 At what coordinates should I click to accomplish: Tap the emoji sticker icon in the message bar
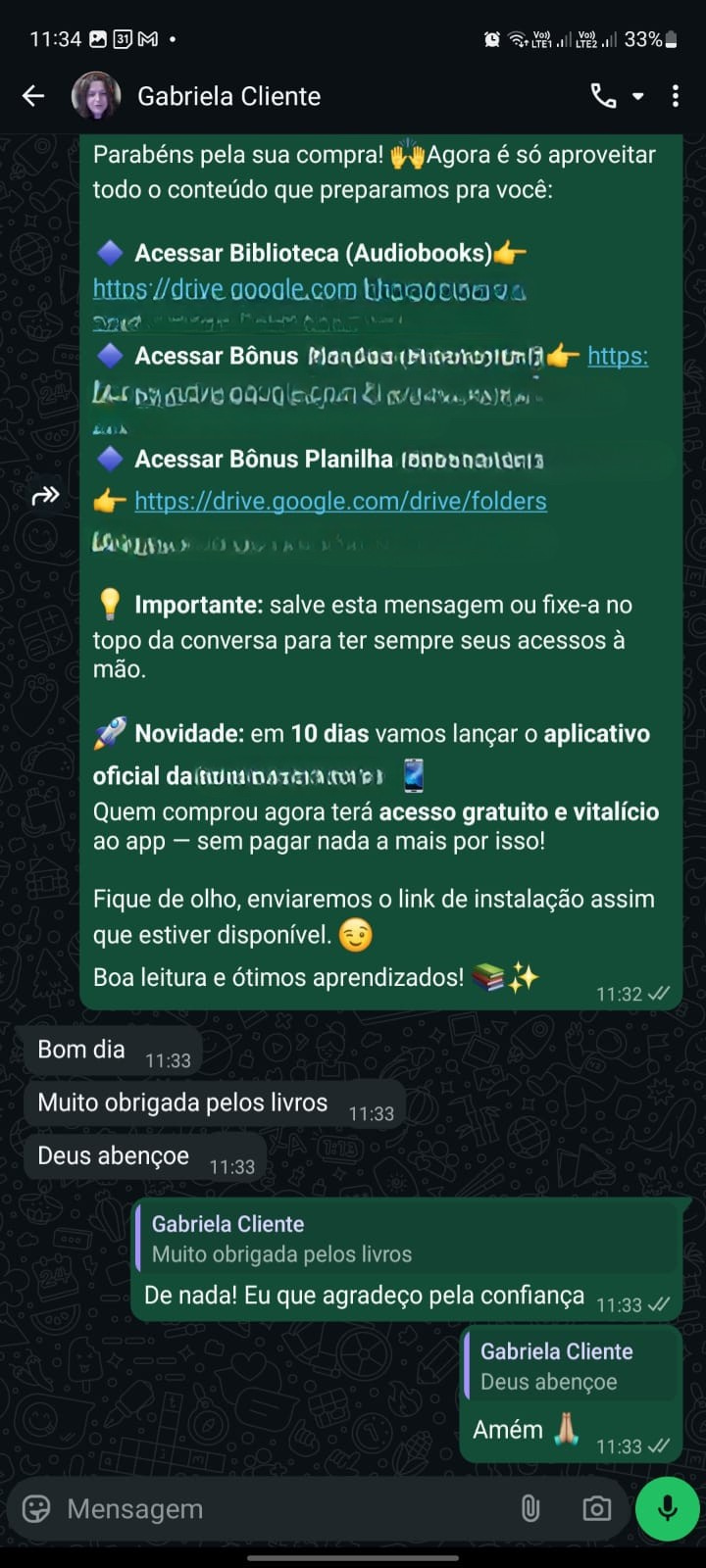click(x=36, y=1508)
